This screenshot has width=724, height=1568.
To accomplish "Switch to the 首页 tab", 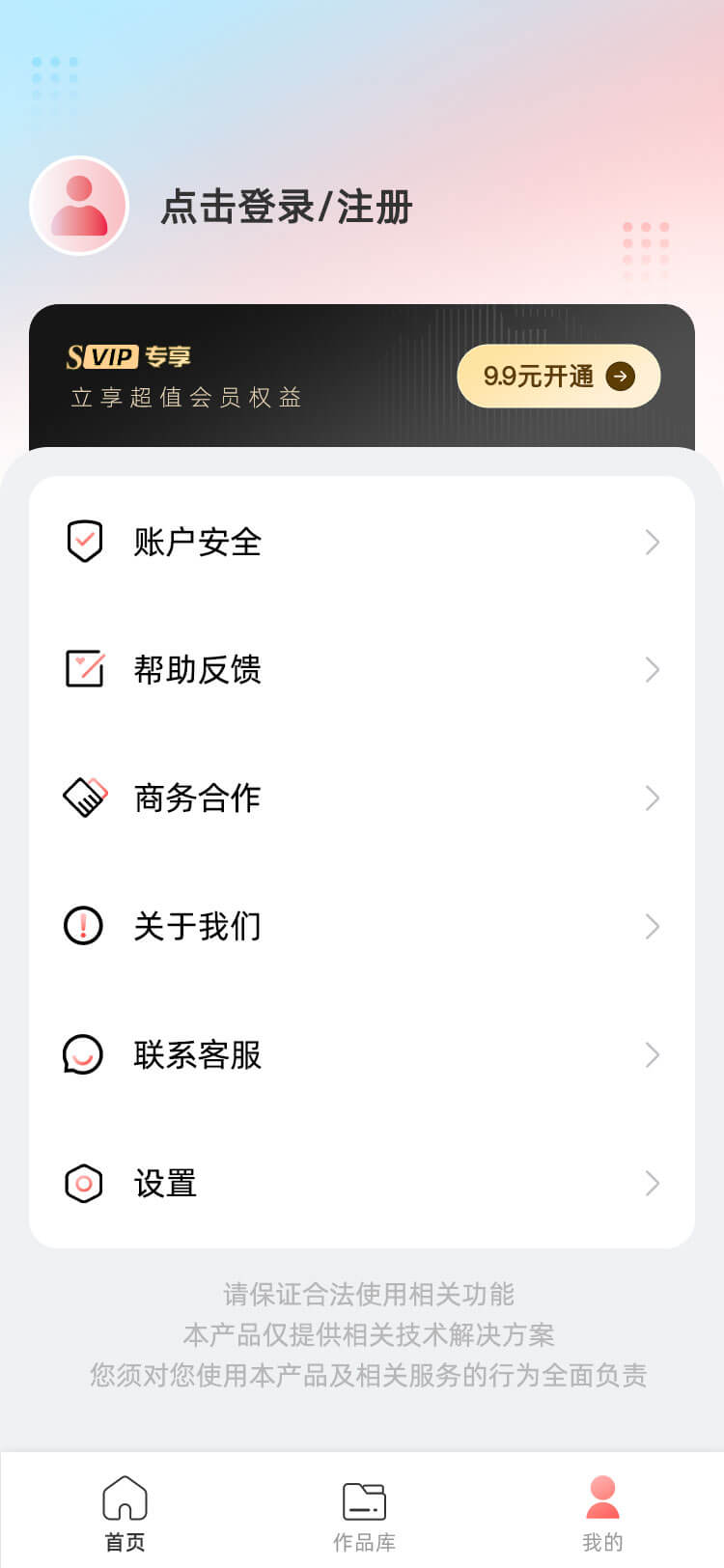I will pyautogui.click(x=125, y=1513).
